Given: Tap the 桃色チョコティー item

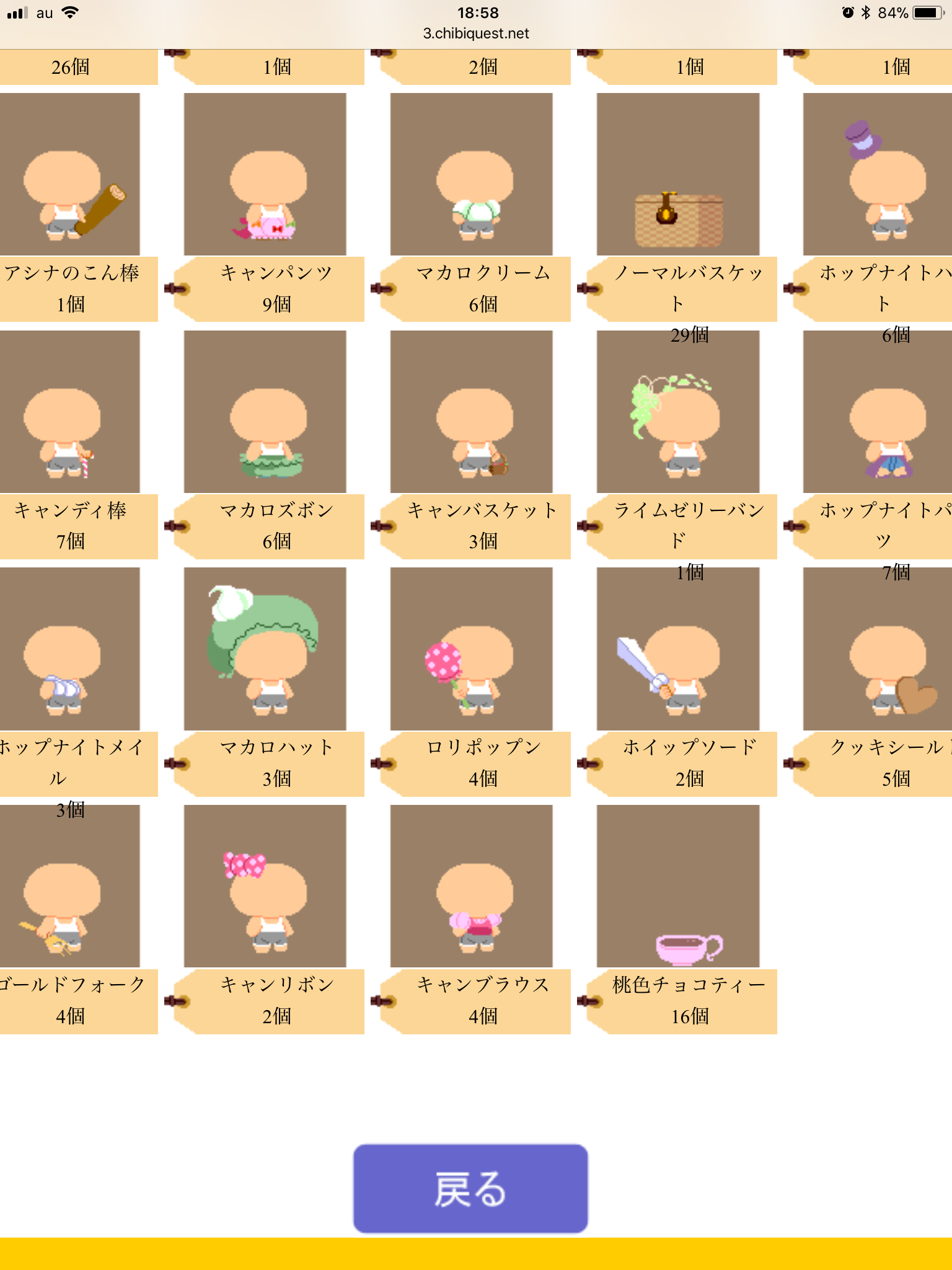Looking at the screenshot, I should coord(678,886).
